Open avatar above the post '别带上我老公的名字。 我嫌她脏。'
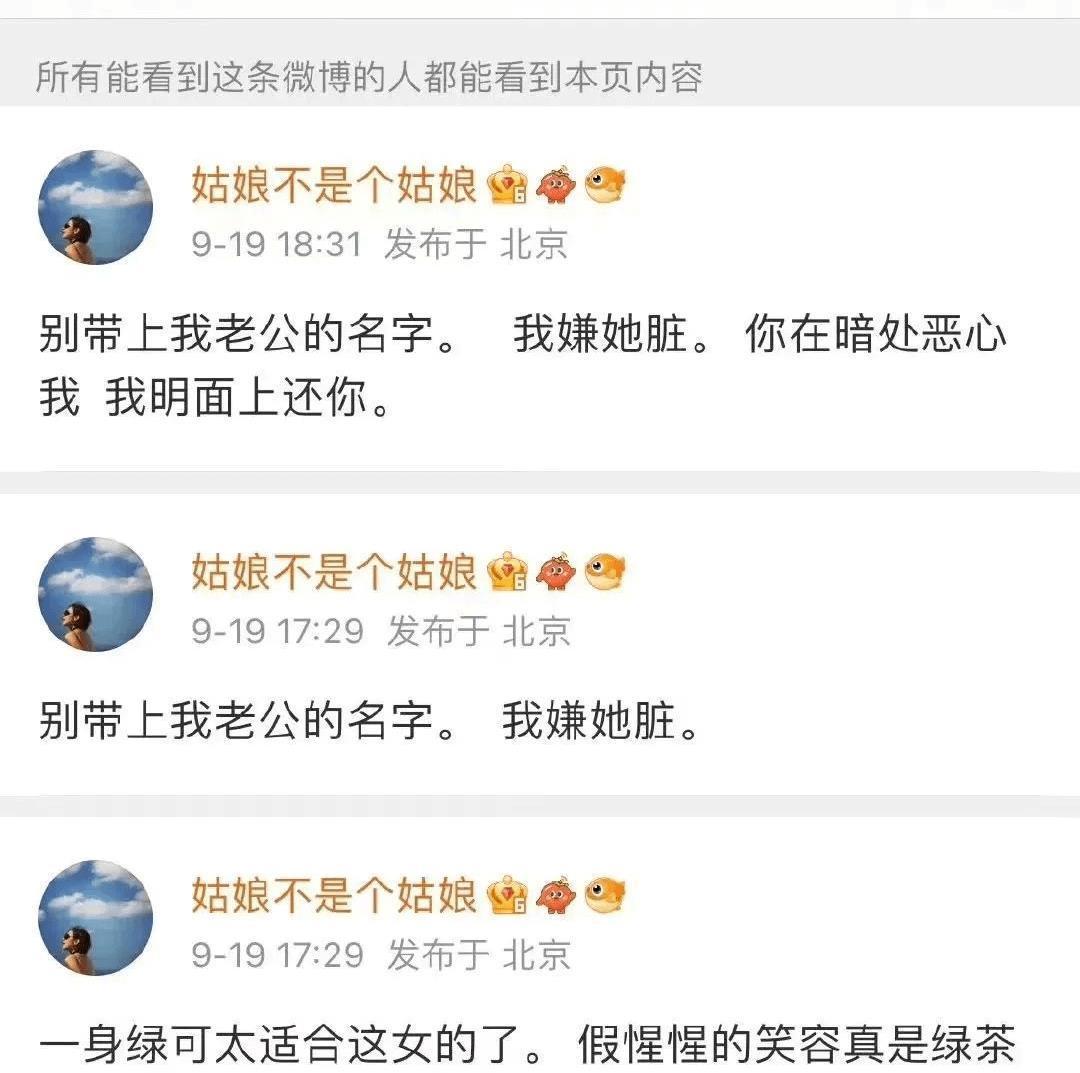Screen dimensions: 1080x1073 95,595
